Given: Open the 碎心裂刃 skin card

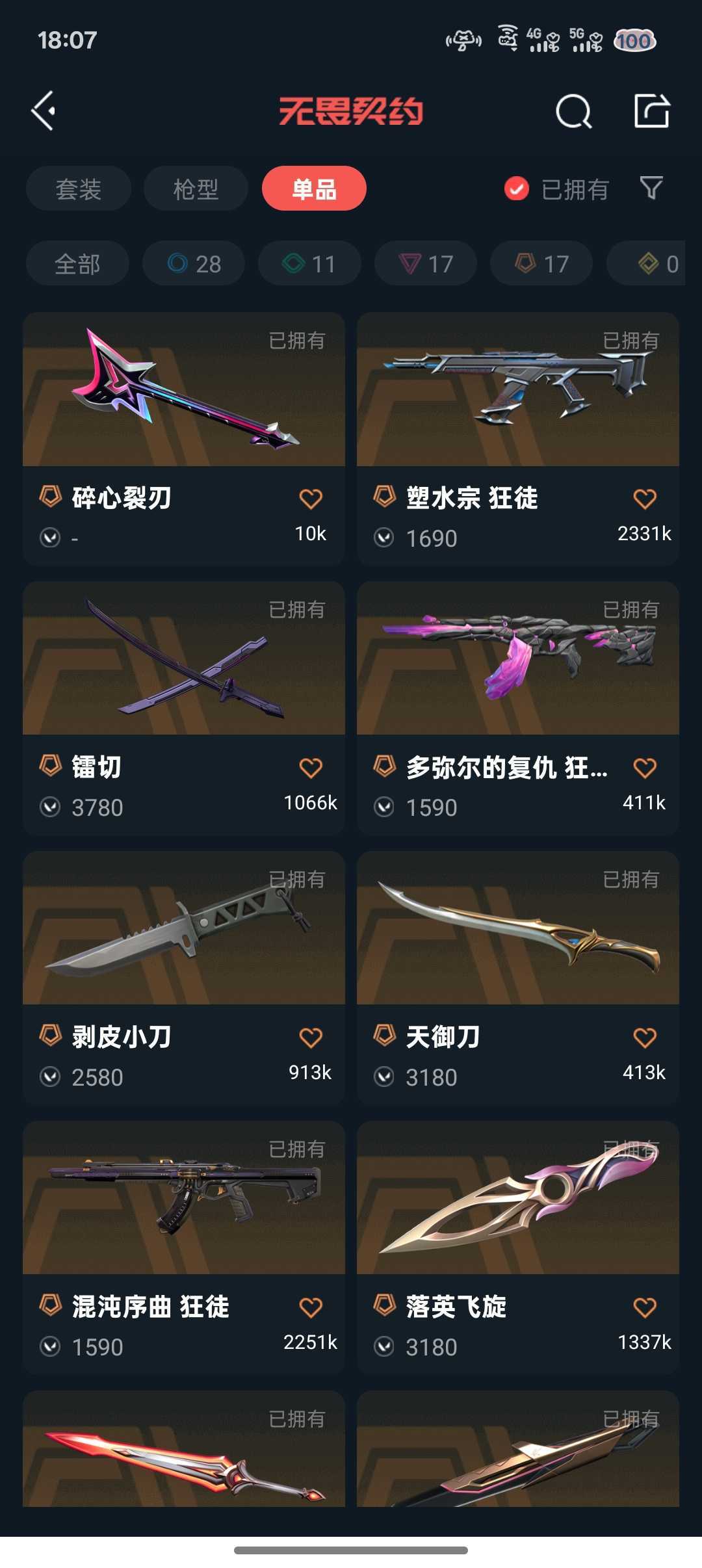Looking at the screenshot, I should tap(184, 439).
